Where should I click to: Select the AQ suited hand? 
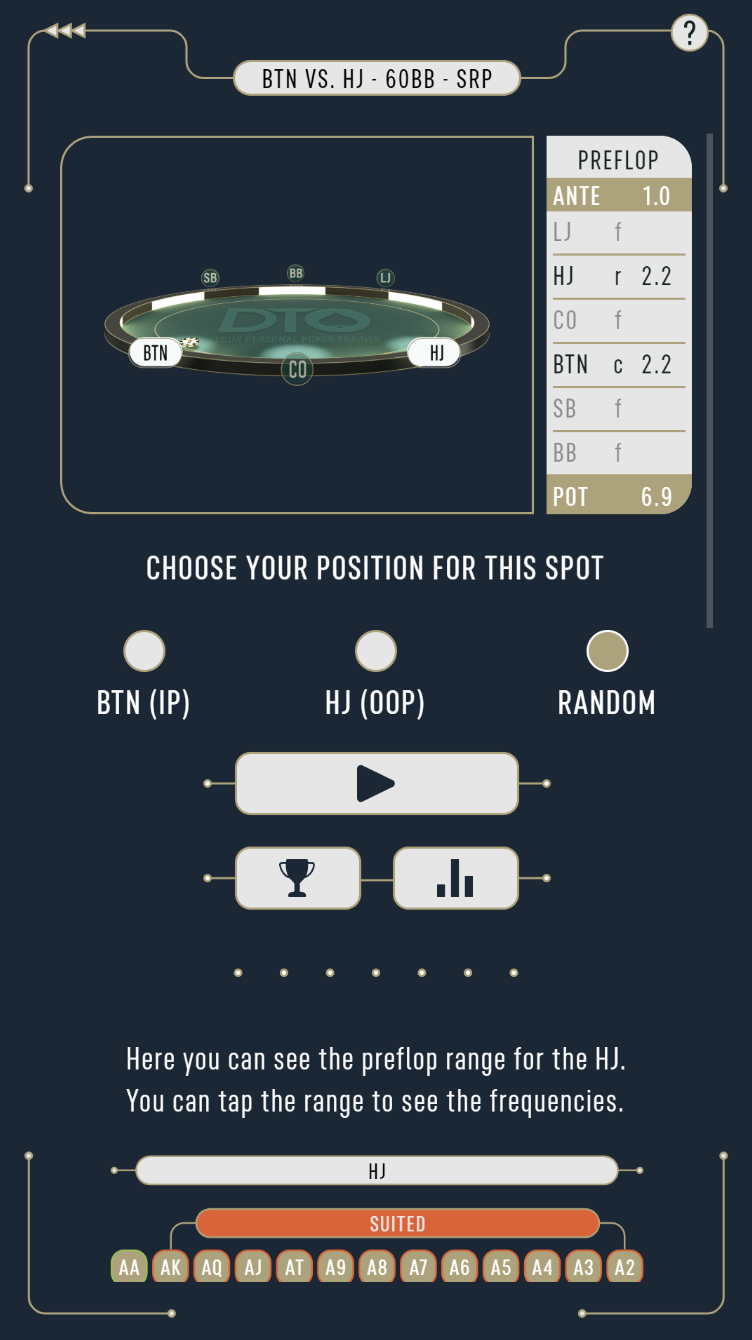point(212,1268)
